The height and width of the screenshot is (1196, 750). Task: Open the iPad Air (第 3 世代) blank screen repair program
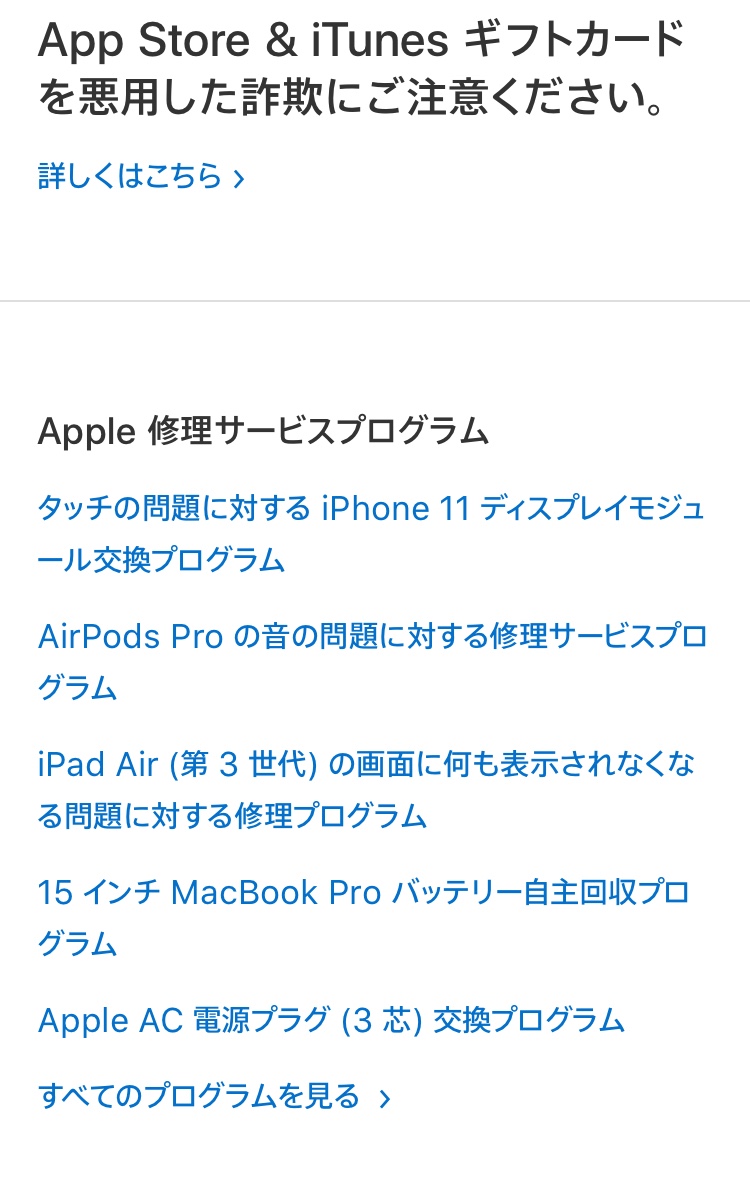[x=366, y=765]
